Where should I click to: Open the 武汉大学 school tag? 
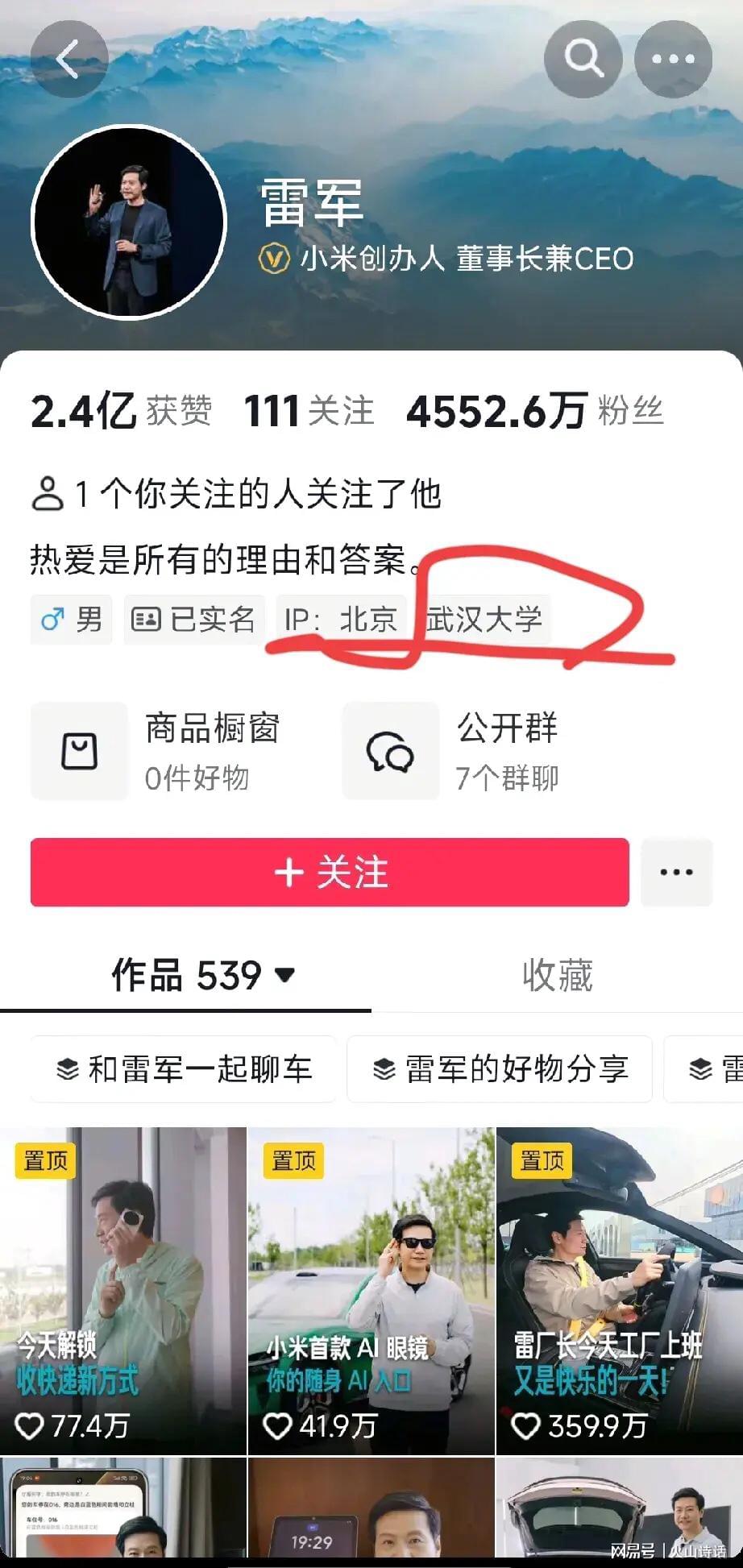tap(484, 619)
